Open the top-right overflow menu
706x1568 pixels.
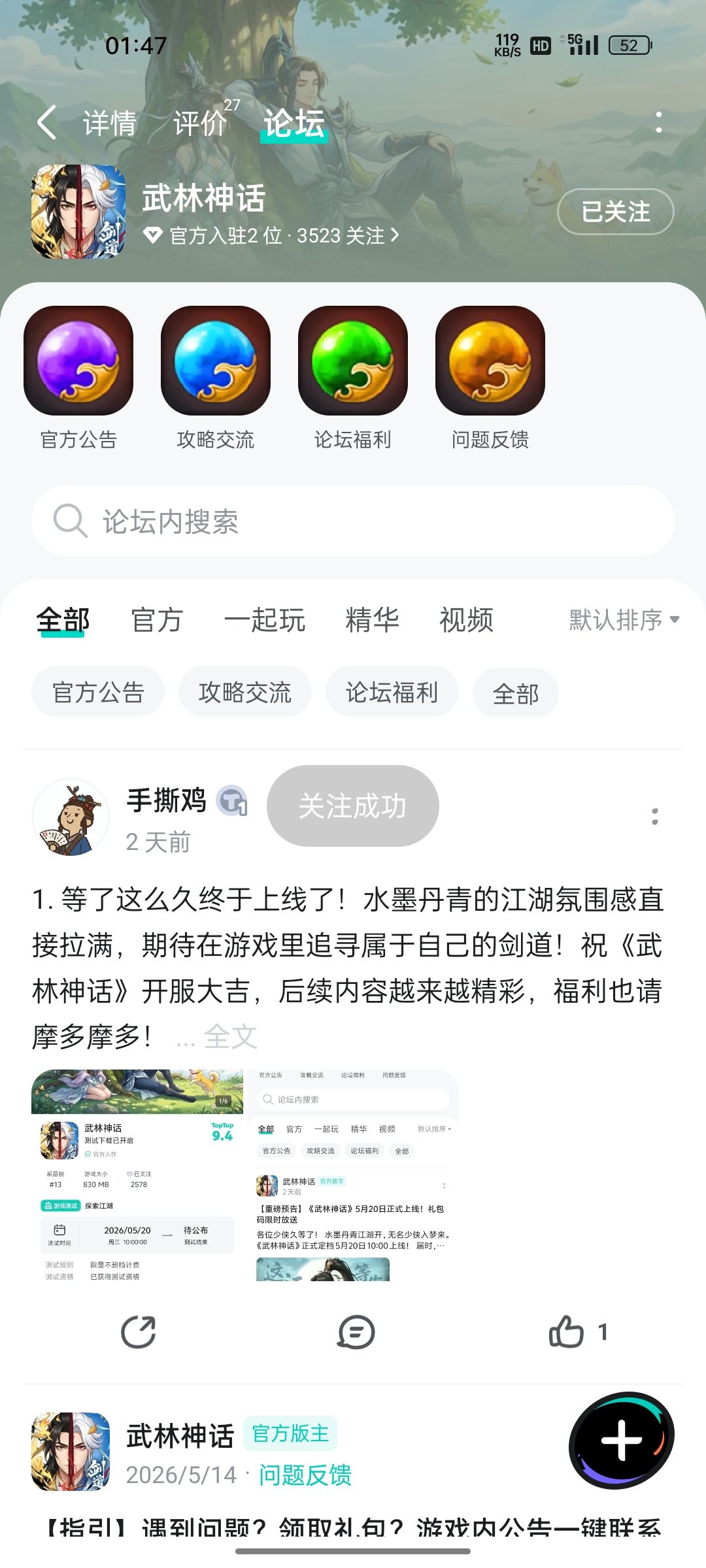pos(658,122)
